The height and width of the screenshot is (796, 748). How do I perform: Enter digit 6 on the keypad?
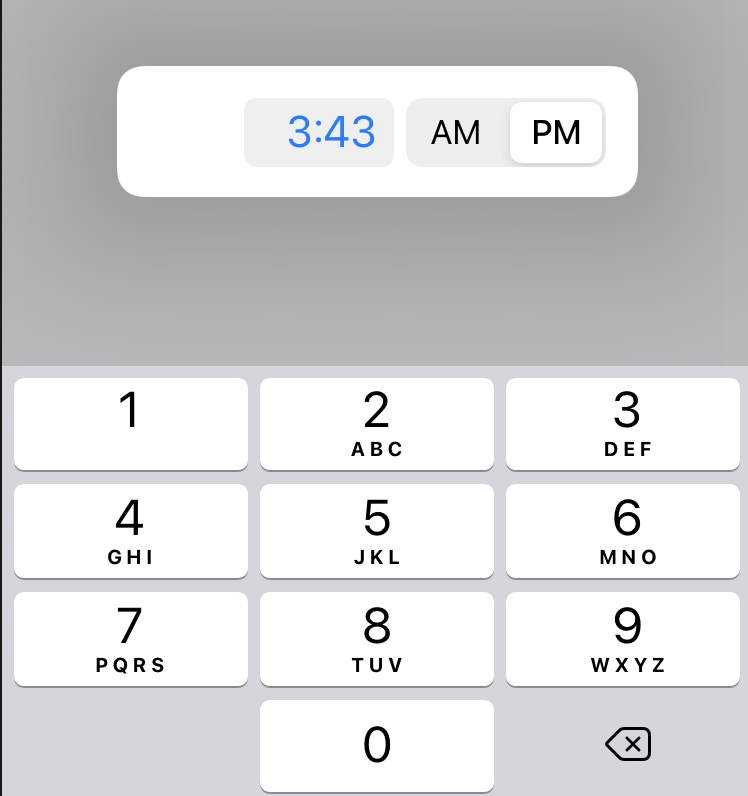point(626,531)
